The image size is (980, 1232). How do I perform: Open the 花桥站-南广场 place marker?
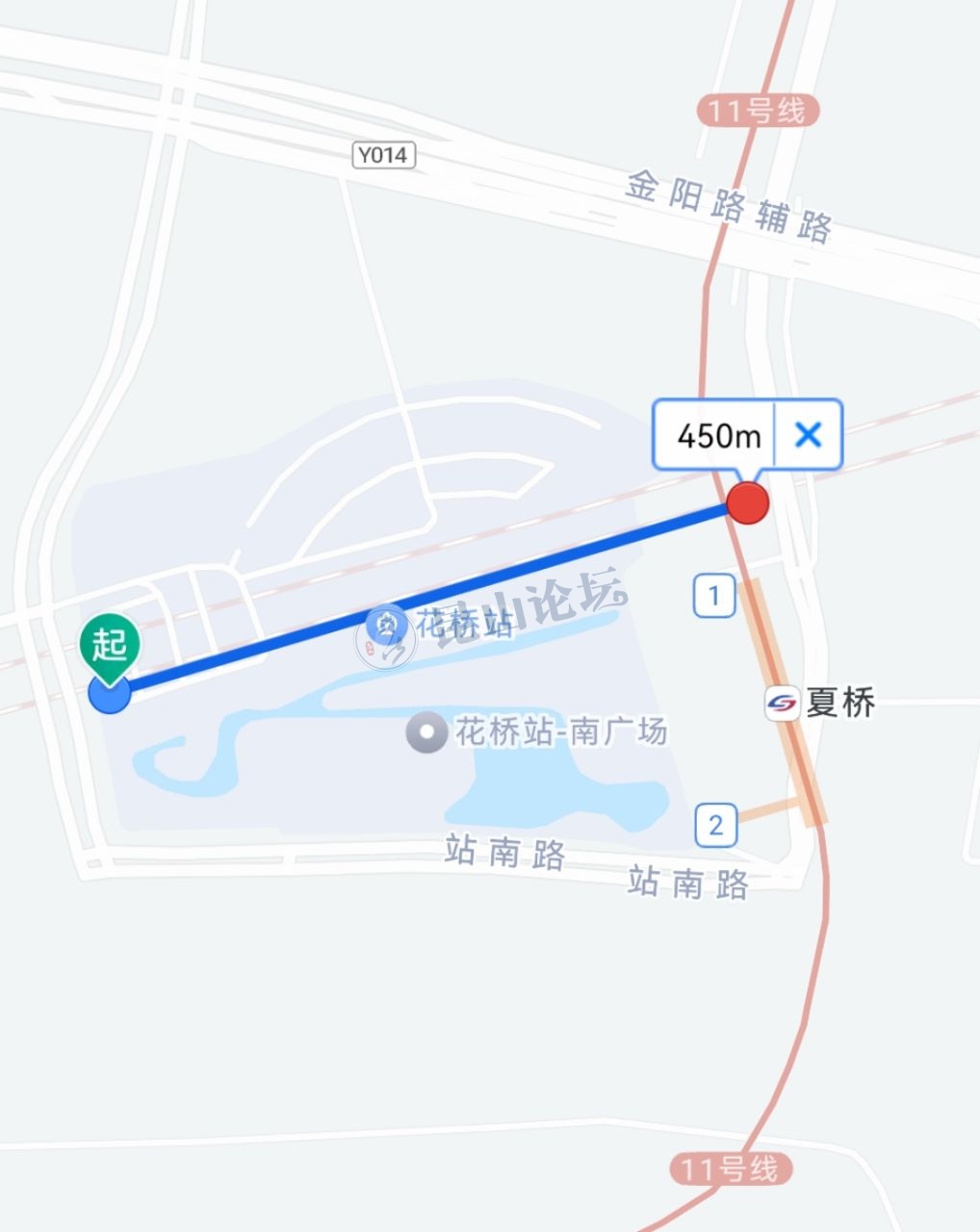[x=426, y=732]
